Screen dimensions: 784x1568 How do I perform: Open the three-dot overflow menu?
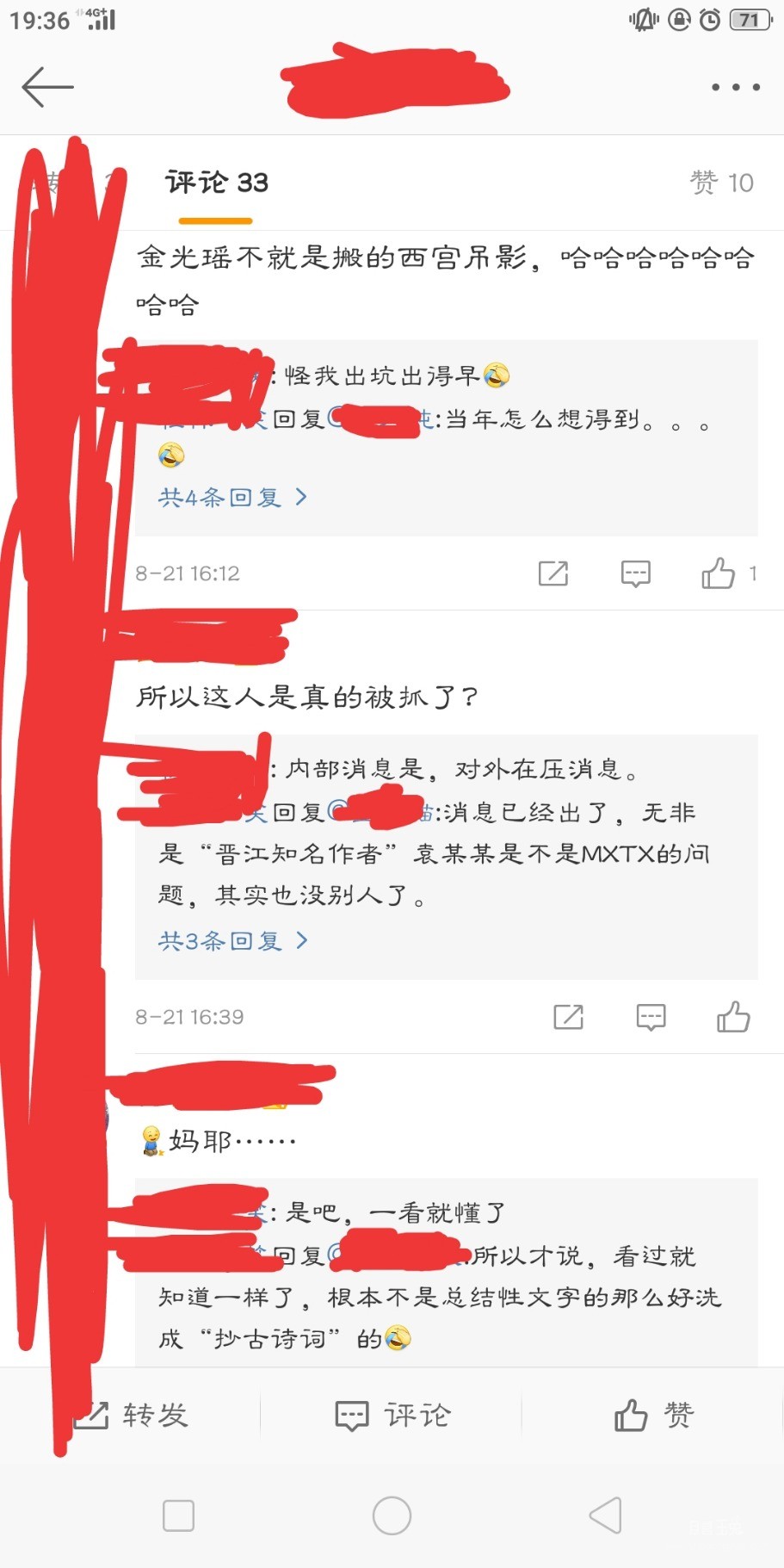[x=735, y=87]
